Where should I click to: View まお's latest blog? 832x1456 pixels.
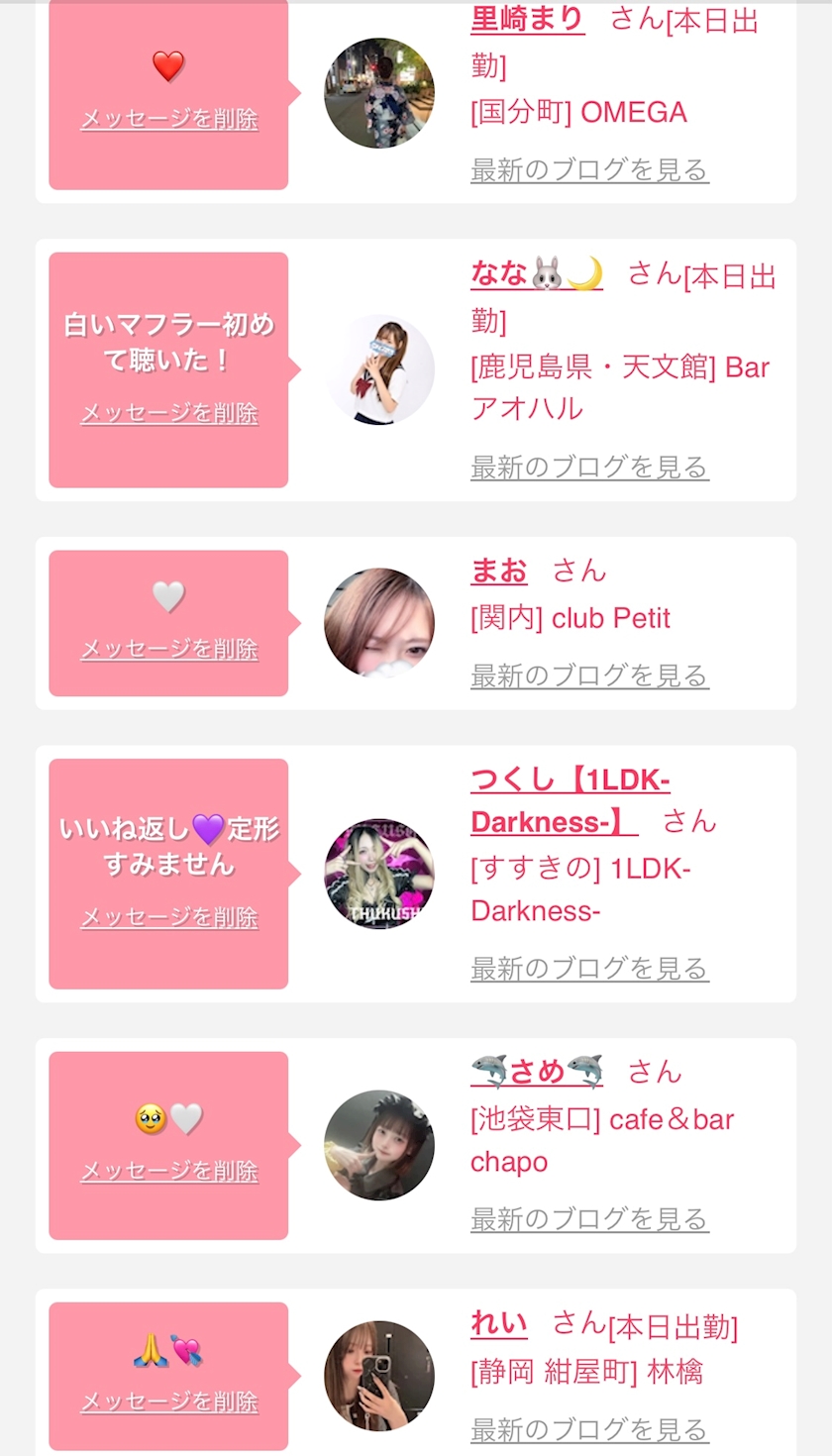coord(589,676)
